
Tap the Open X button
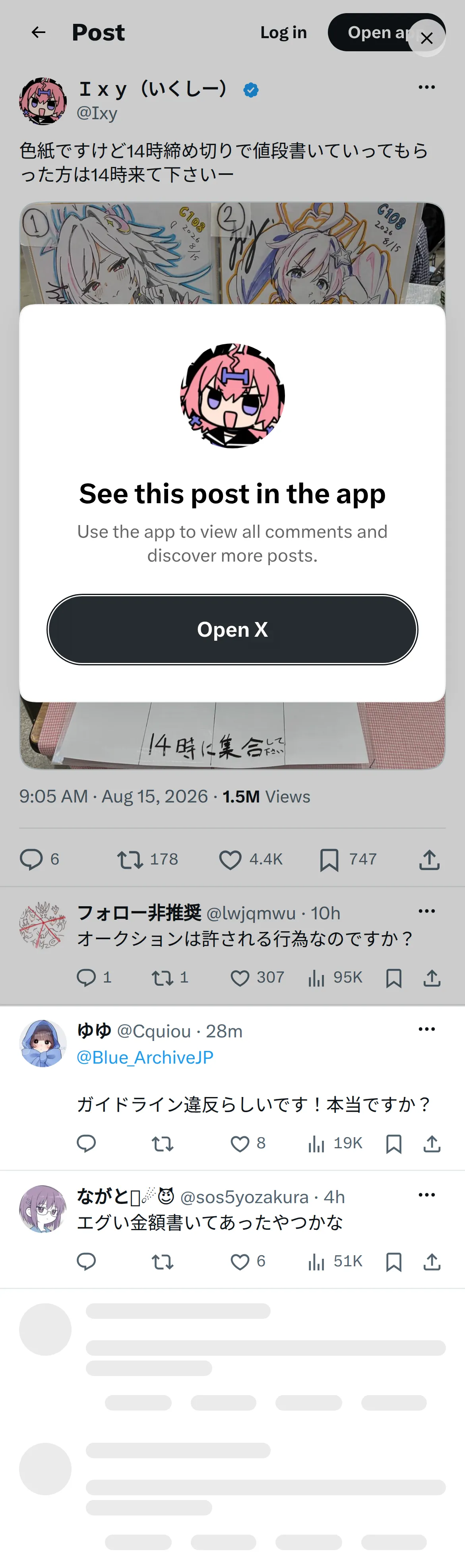[232, 629]
